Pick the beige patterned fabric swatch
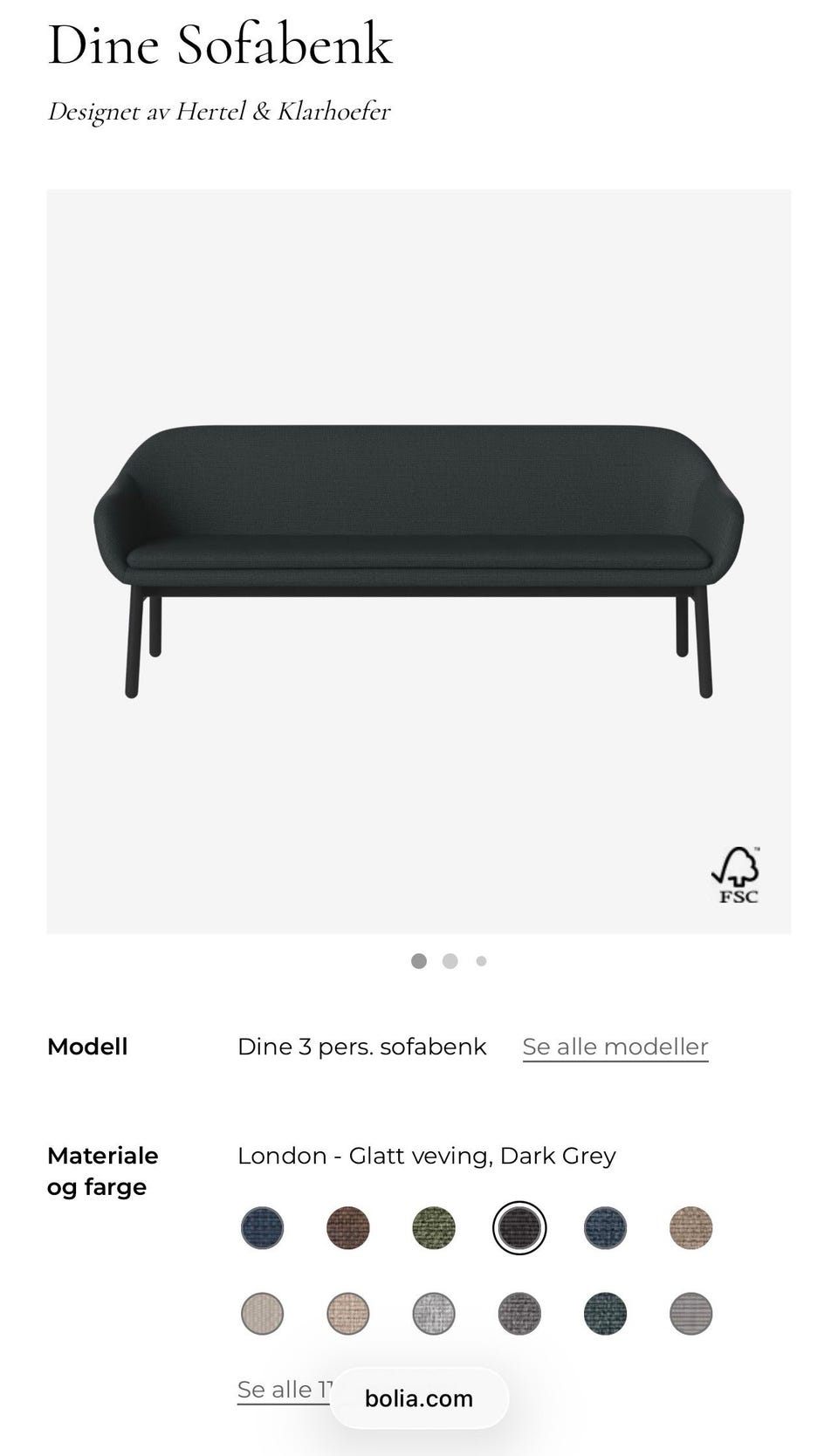Screen dimensions: 838x1456 point(690,1227)
